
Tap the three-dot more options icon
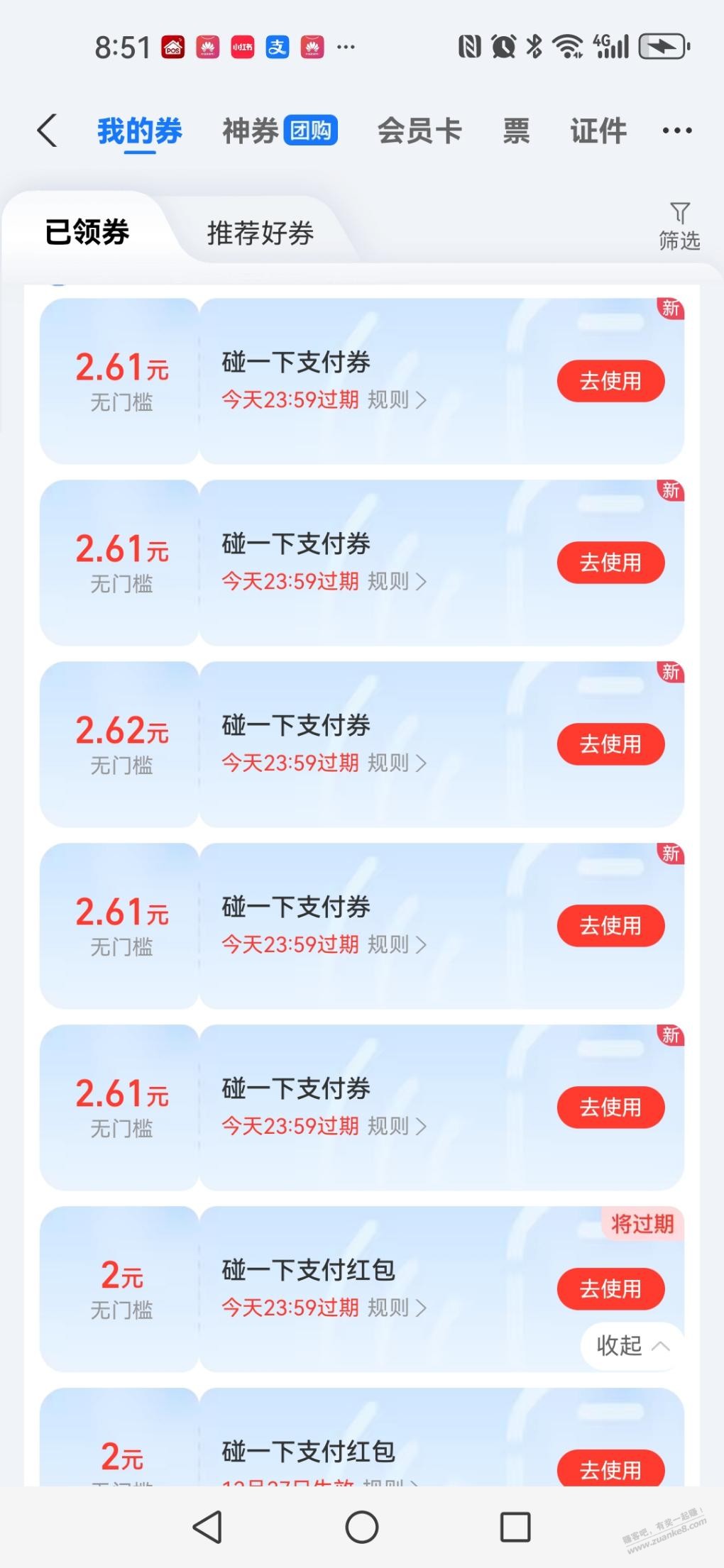(x=676, y=130)
